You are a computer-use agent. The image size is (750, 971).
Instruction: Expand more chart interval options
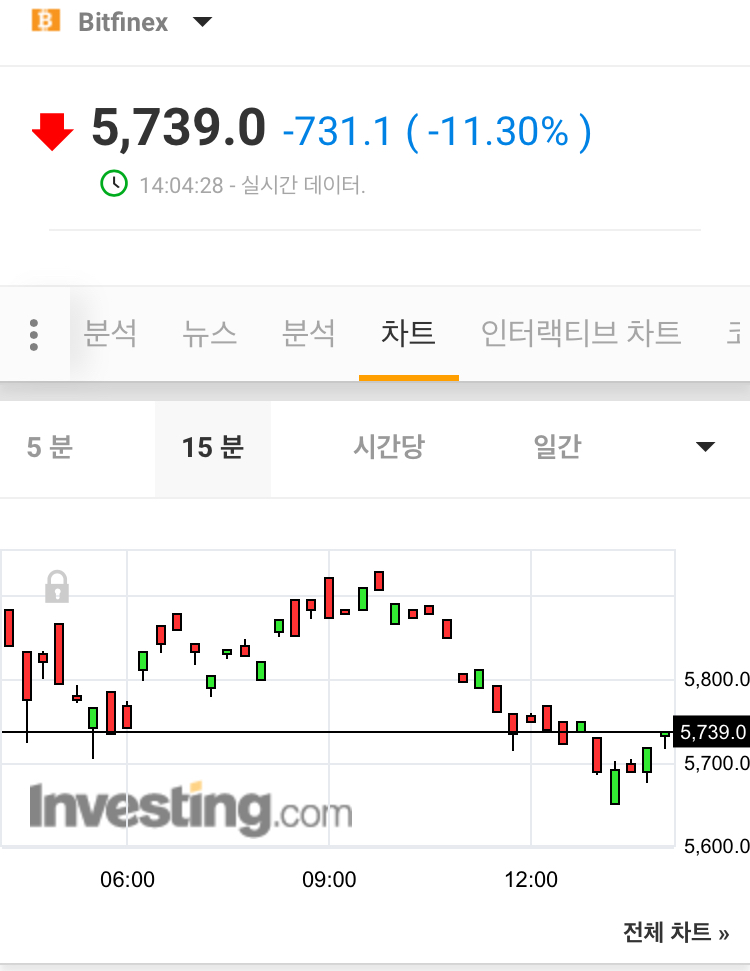click(x=705, y=447)
